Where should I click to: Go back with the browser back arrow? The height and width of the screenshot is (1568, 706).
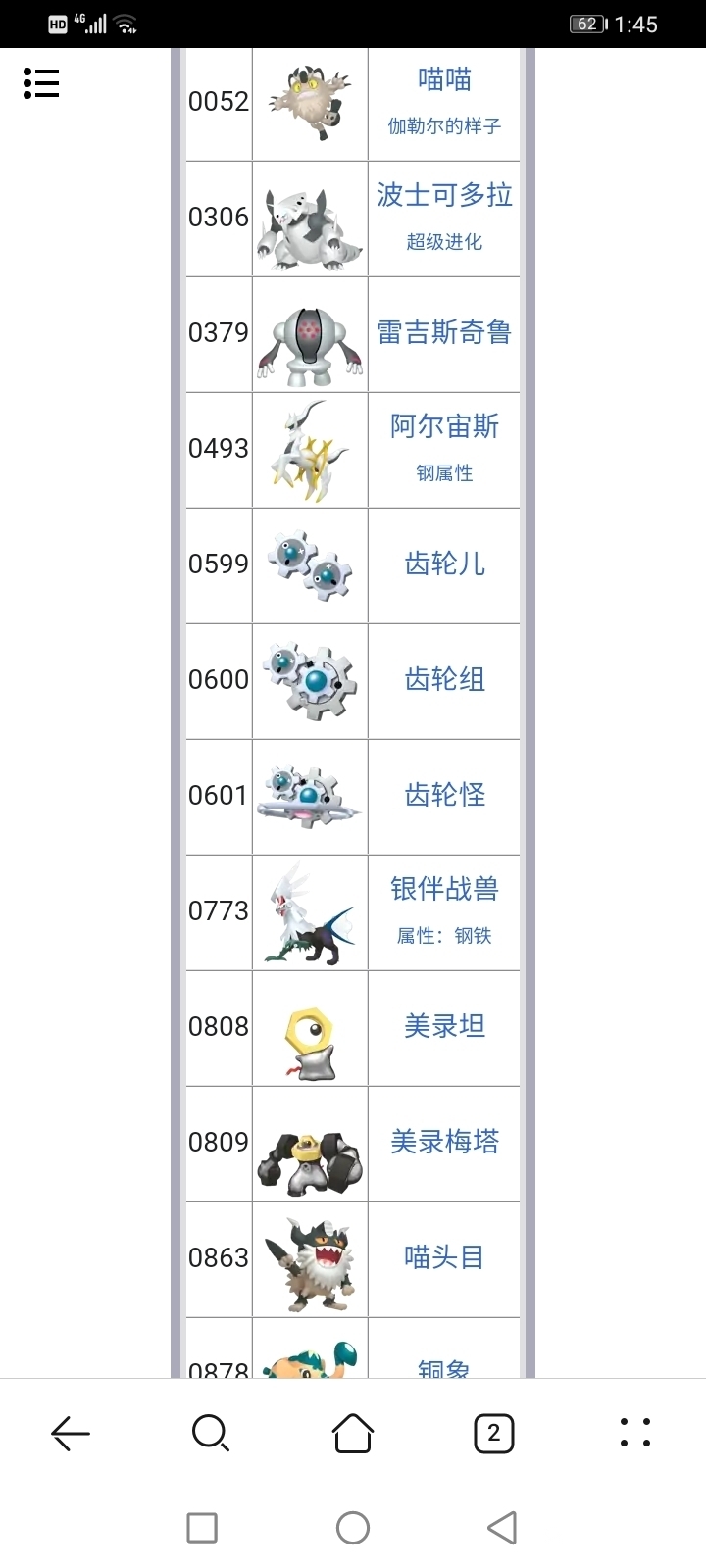tap(71, 1433)
